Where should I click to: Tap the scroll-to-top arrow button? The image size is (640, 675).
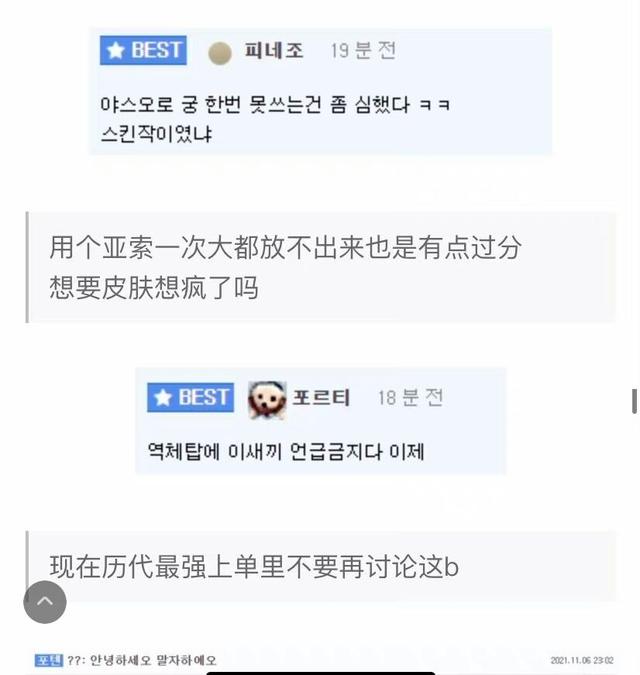coord(45,602)
